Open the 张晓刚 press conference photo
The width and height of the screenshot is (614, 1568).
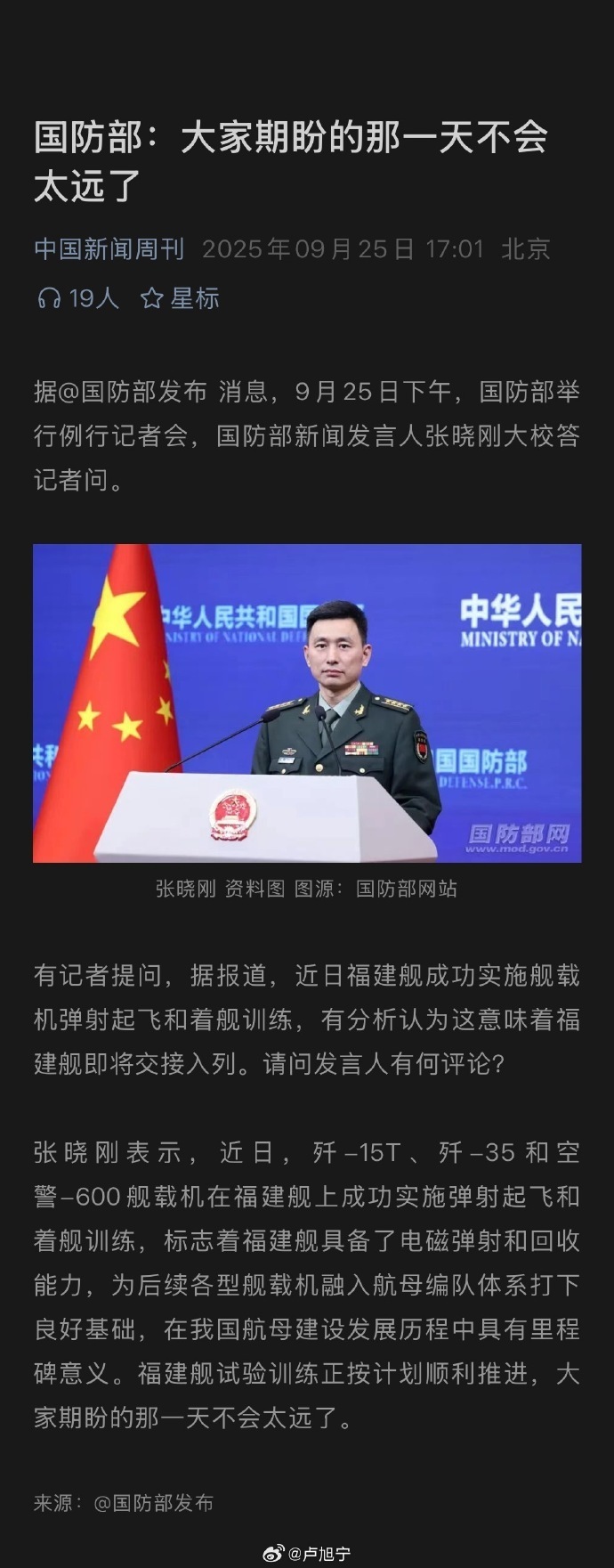(307, 703)
